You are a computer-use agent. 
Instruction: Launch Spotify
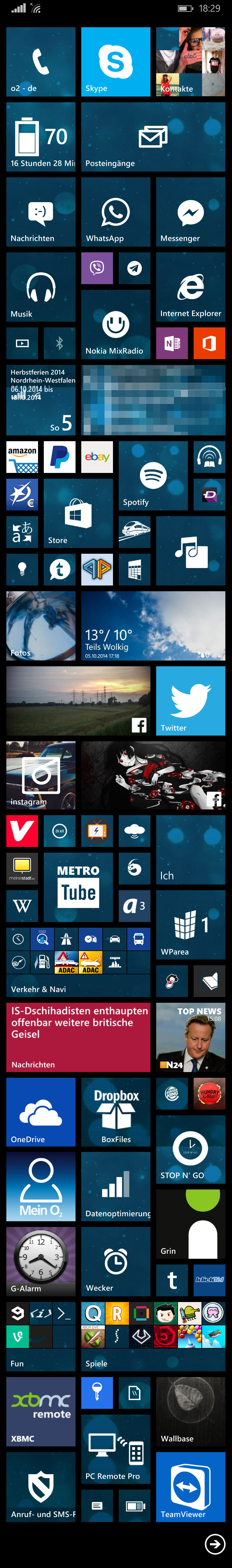[x=153, y=475]
